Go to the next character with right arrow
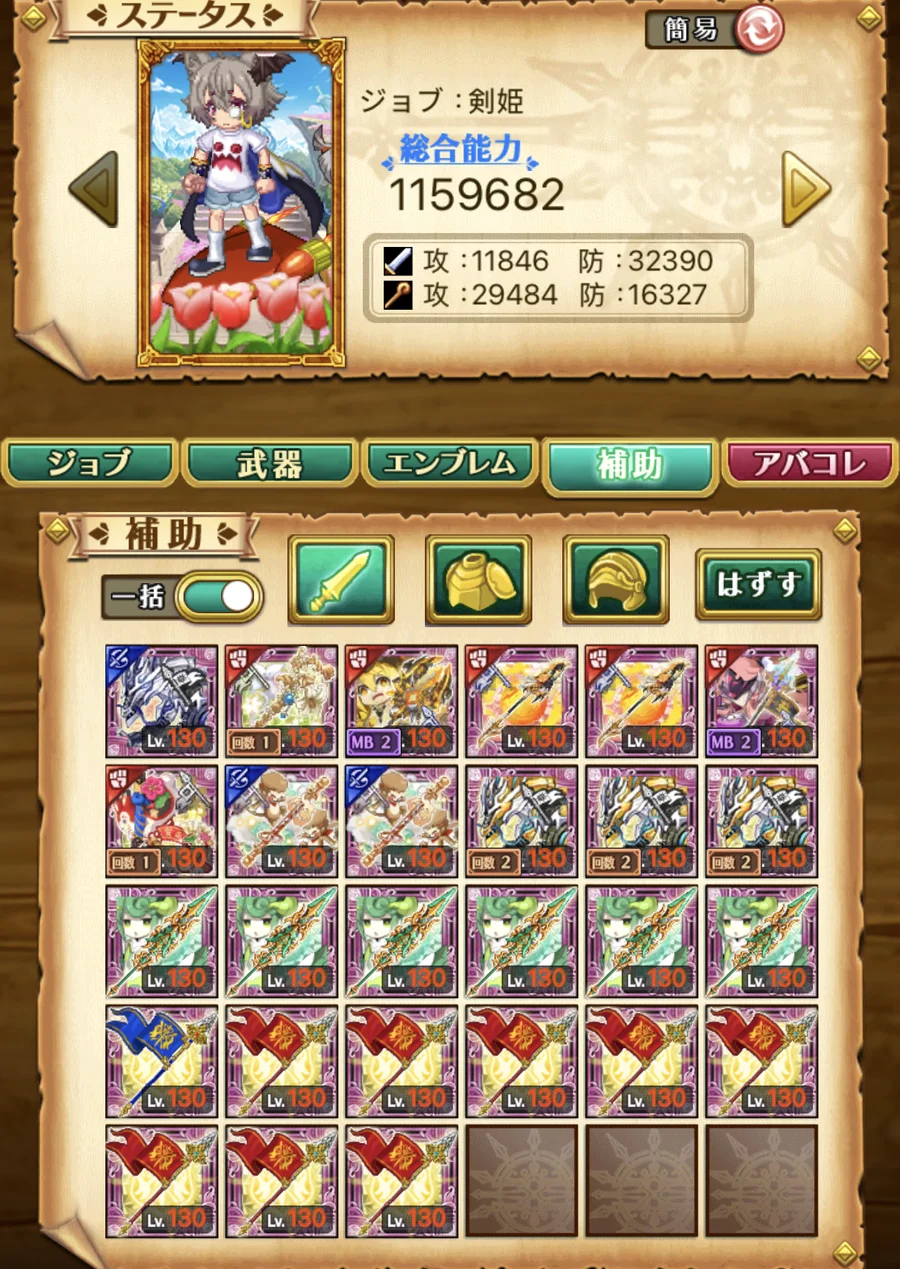 click(x=806, y=188)
